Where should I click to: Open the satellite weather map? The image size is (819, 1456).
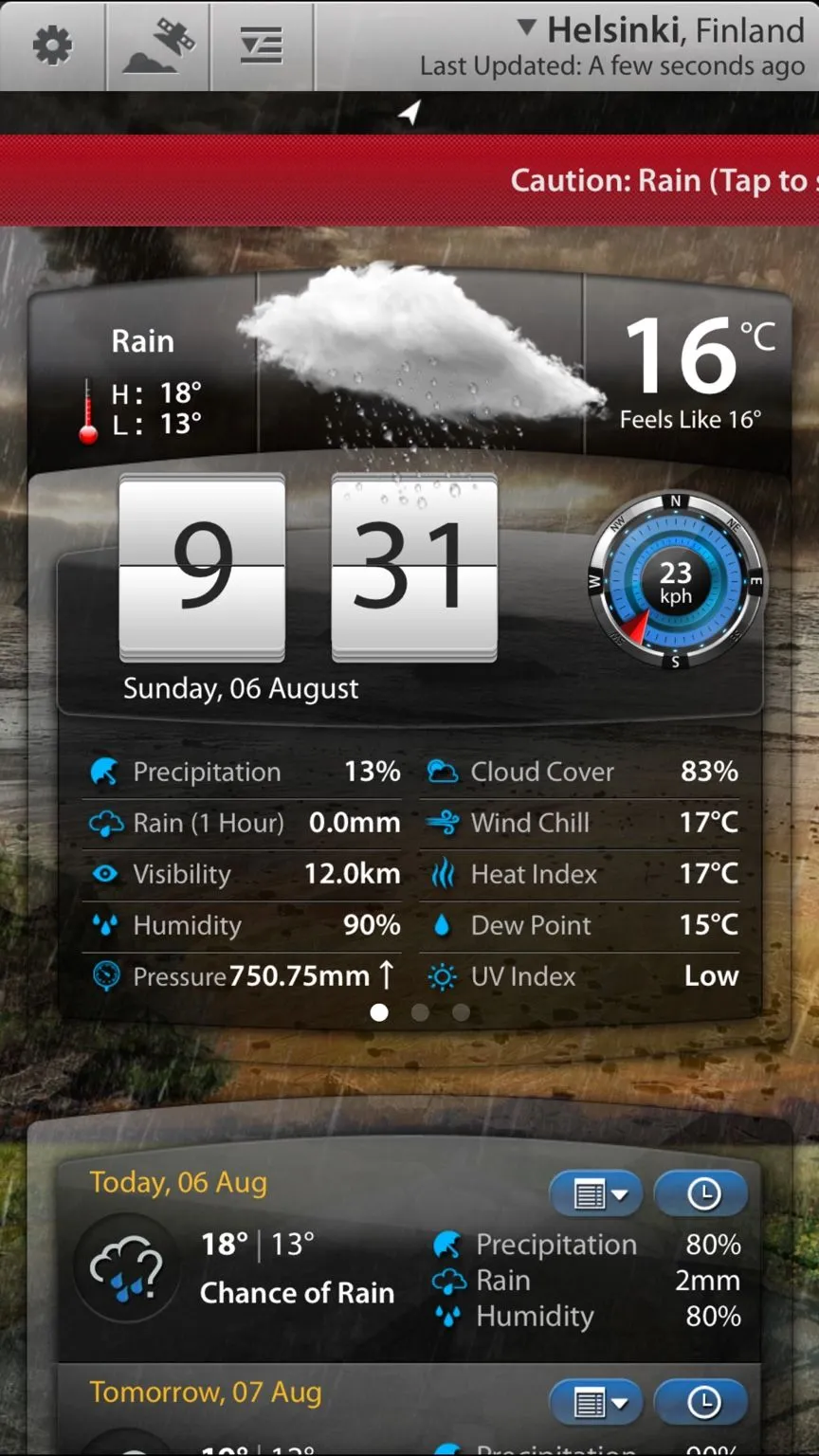click(158, 45)
